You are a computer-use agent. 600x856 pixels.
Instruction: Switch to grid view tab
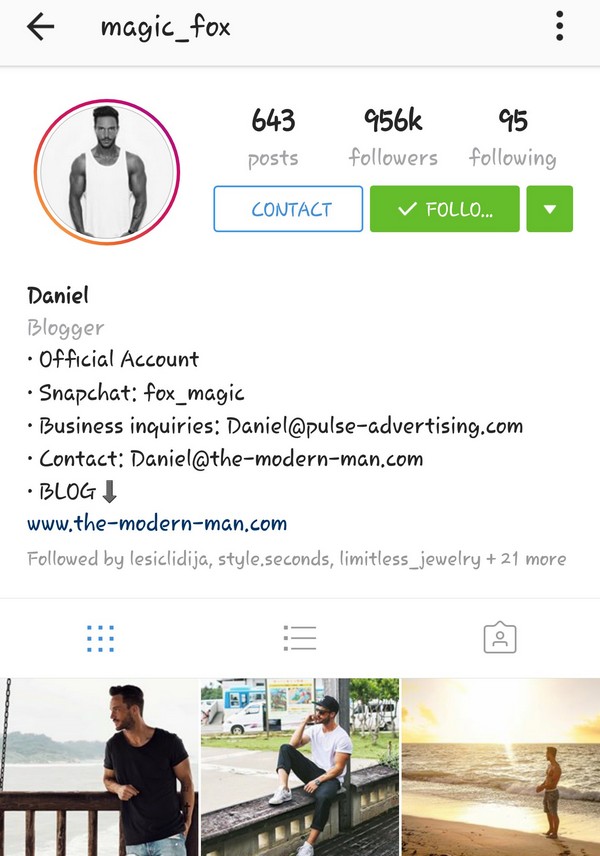click(x=100, y=638)
